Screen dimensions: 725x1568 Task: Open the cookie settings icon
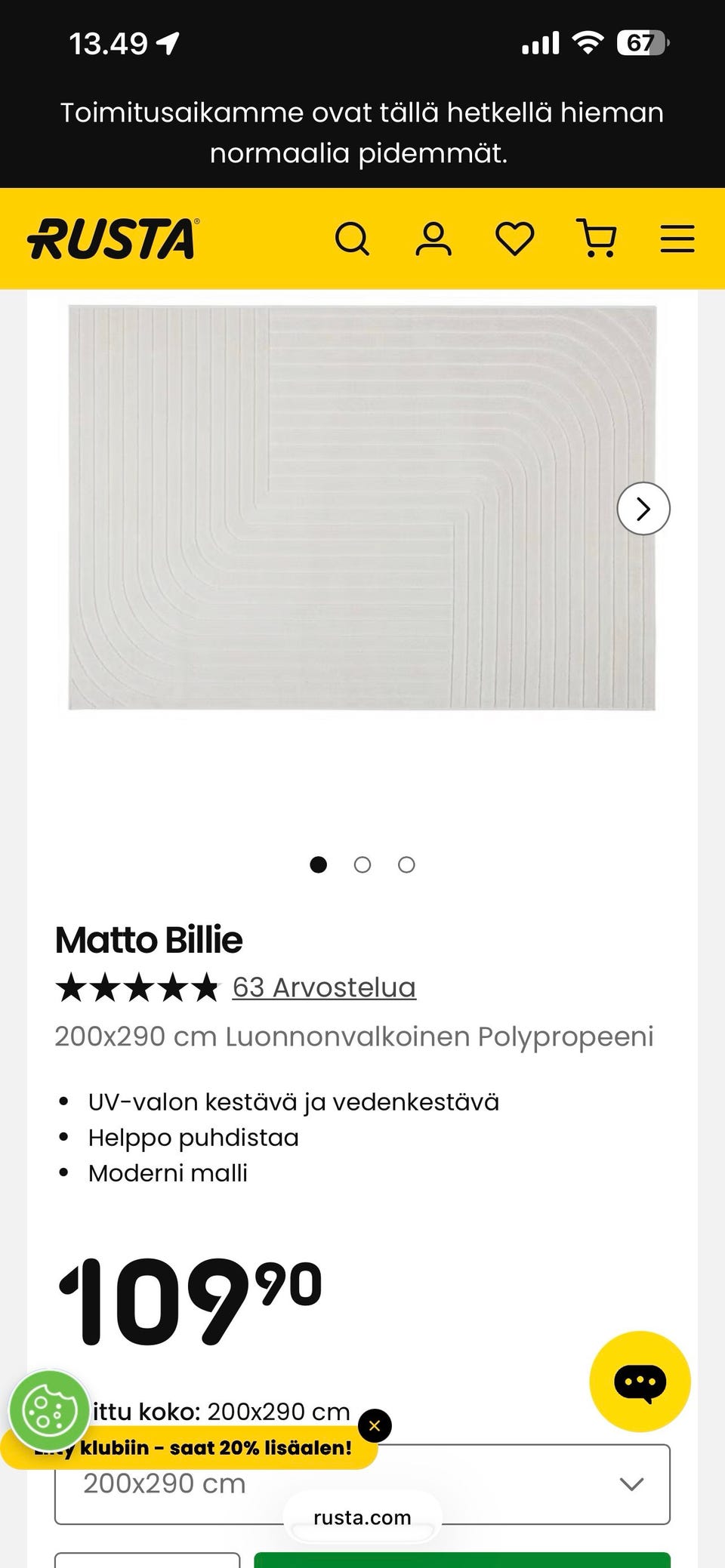point(49,1410)
